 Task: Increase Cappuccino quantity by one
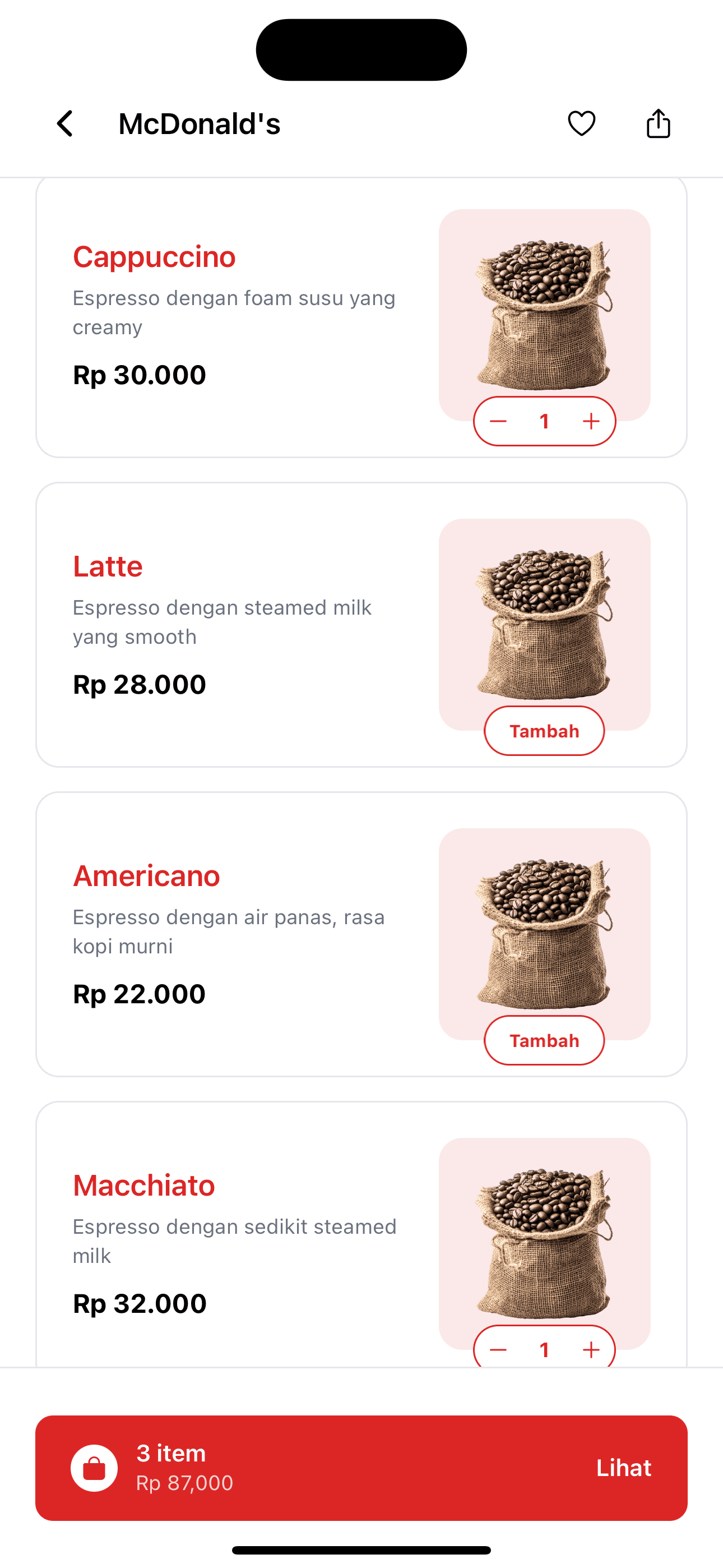coord(591,421)
